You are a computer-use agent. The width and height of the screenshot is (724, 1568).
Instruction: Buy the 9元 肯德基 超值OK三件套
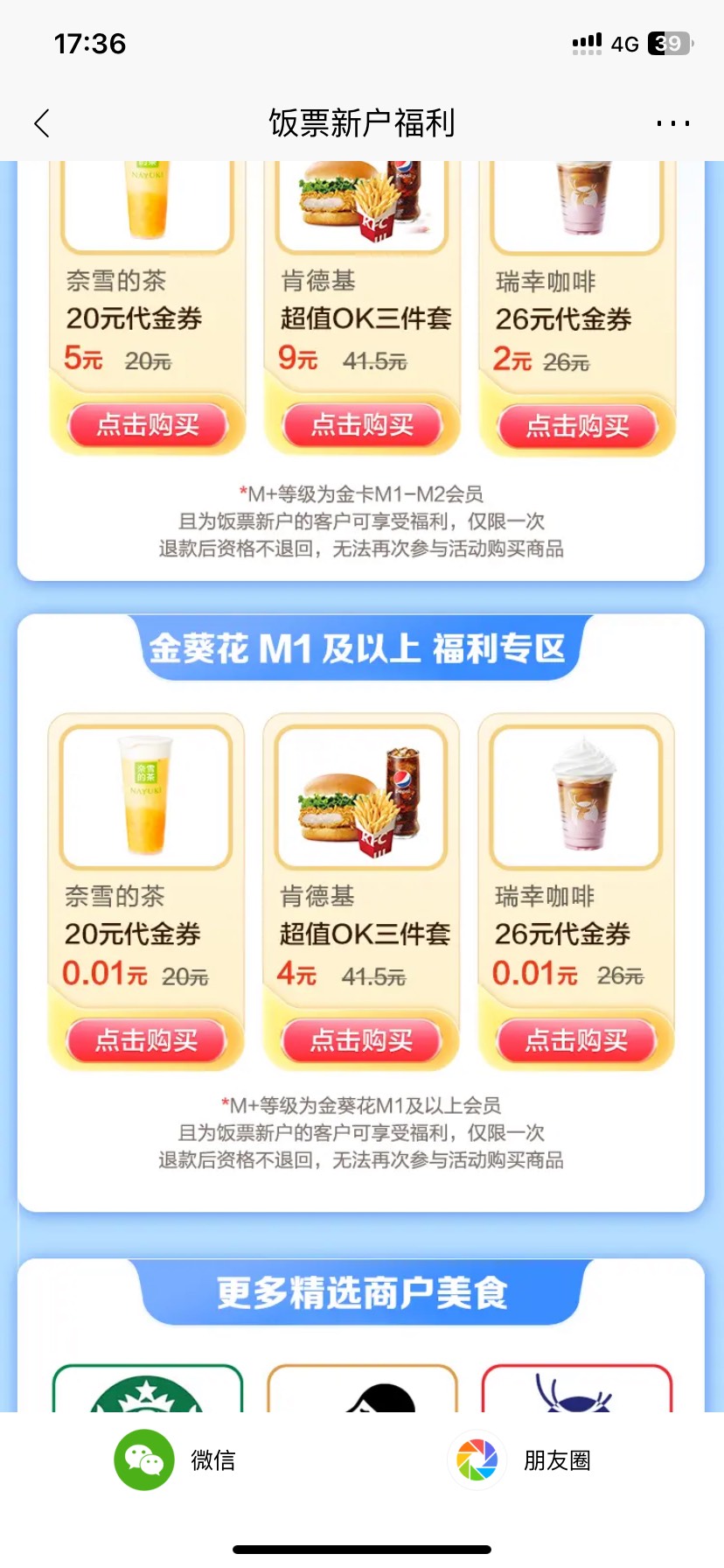pos(362,425)
